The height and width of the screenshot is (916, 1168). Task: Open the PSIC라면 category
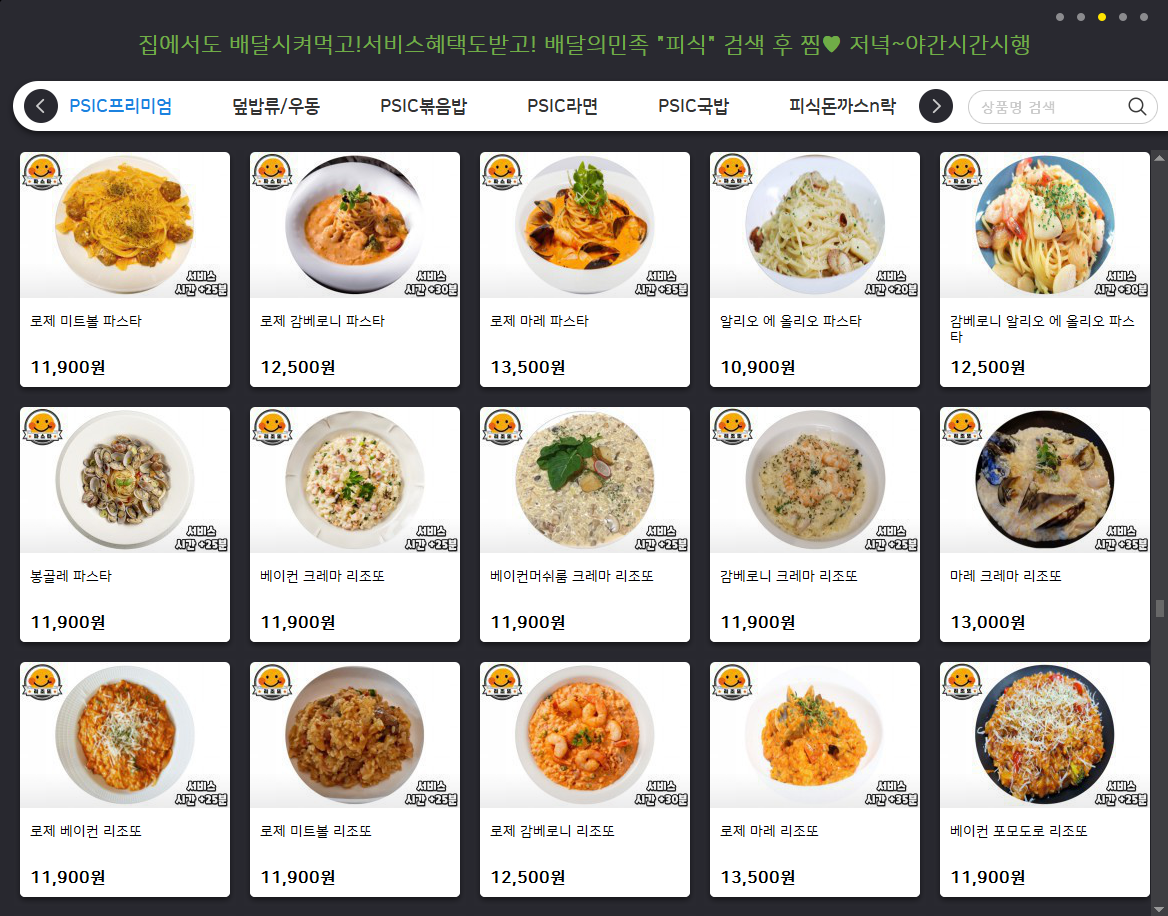point(562,106)
